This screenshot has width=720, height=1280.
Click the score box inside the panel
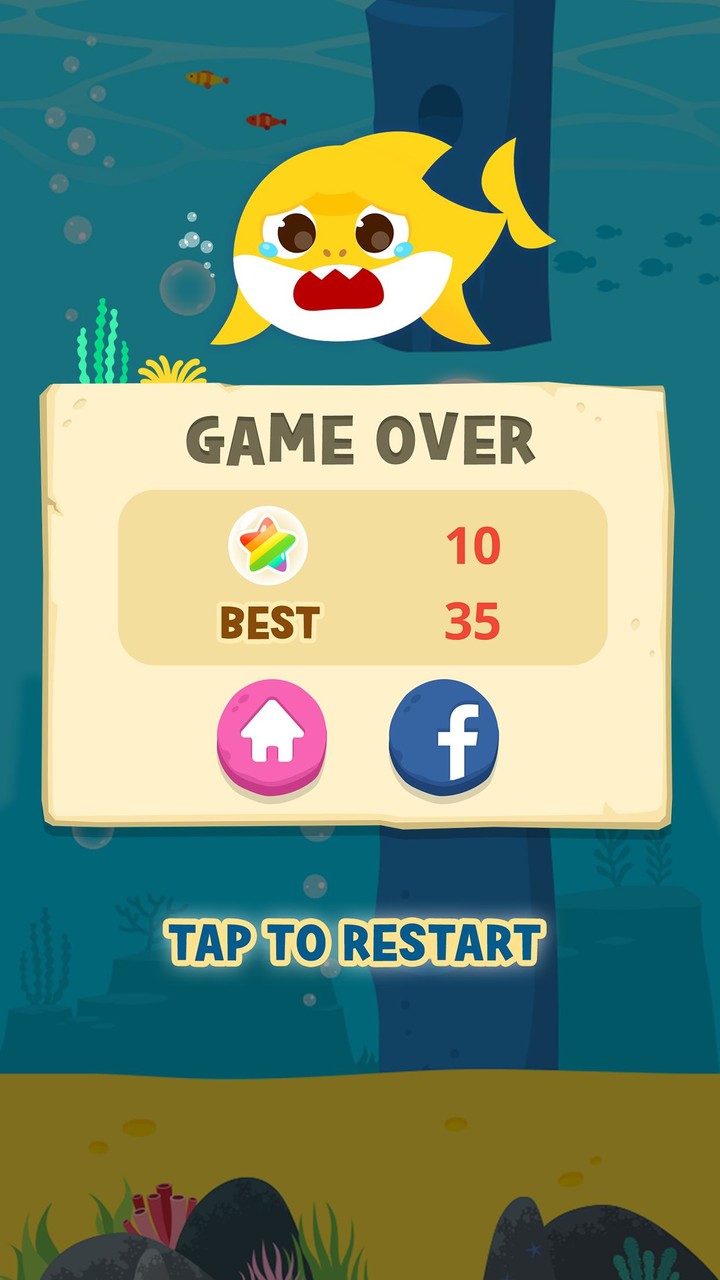click(x=360, y=580)
